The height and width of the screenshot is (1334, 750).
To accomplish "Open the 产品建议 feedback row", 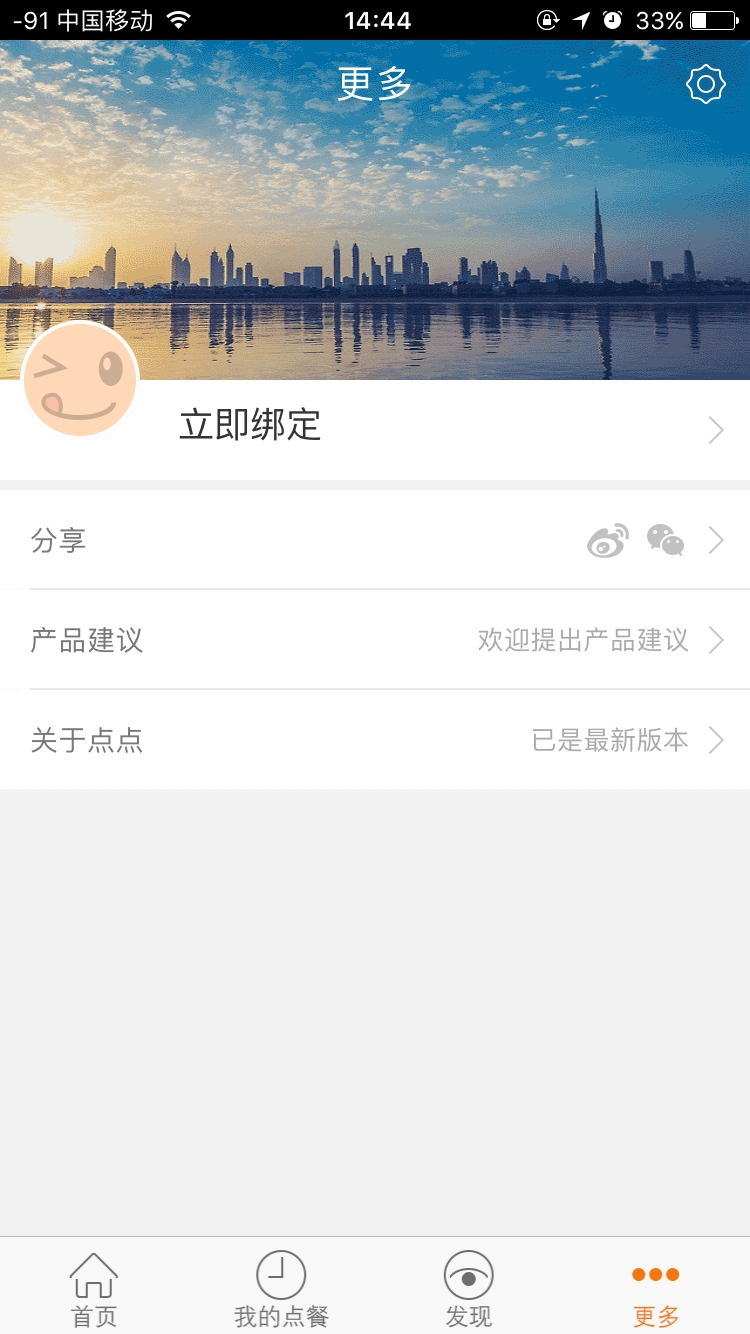I will pyautogui.click(x=375, y=640).
